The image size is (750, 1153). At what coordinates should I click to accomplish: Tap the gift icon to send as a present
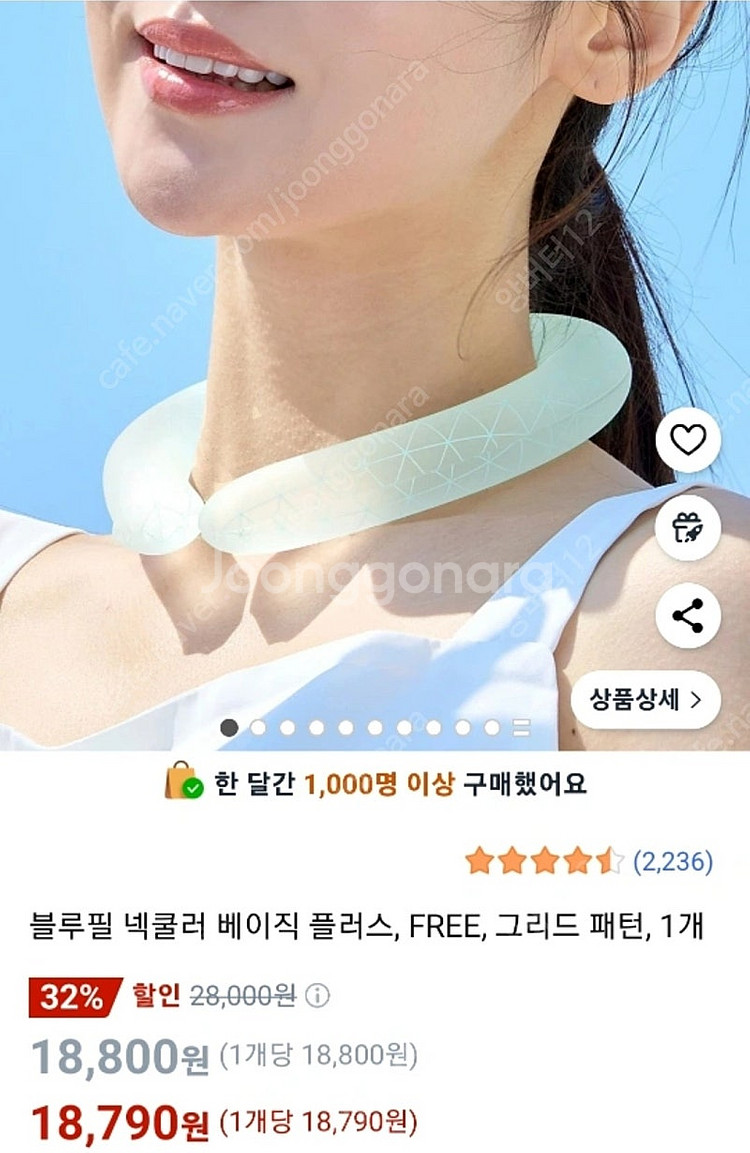tap(688, 528)
